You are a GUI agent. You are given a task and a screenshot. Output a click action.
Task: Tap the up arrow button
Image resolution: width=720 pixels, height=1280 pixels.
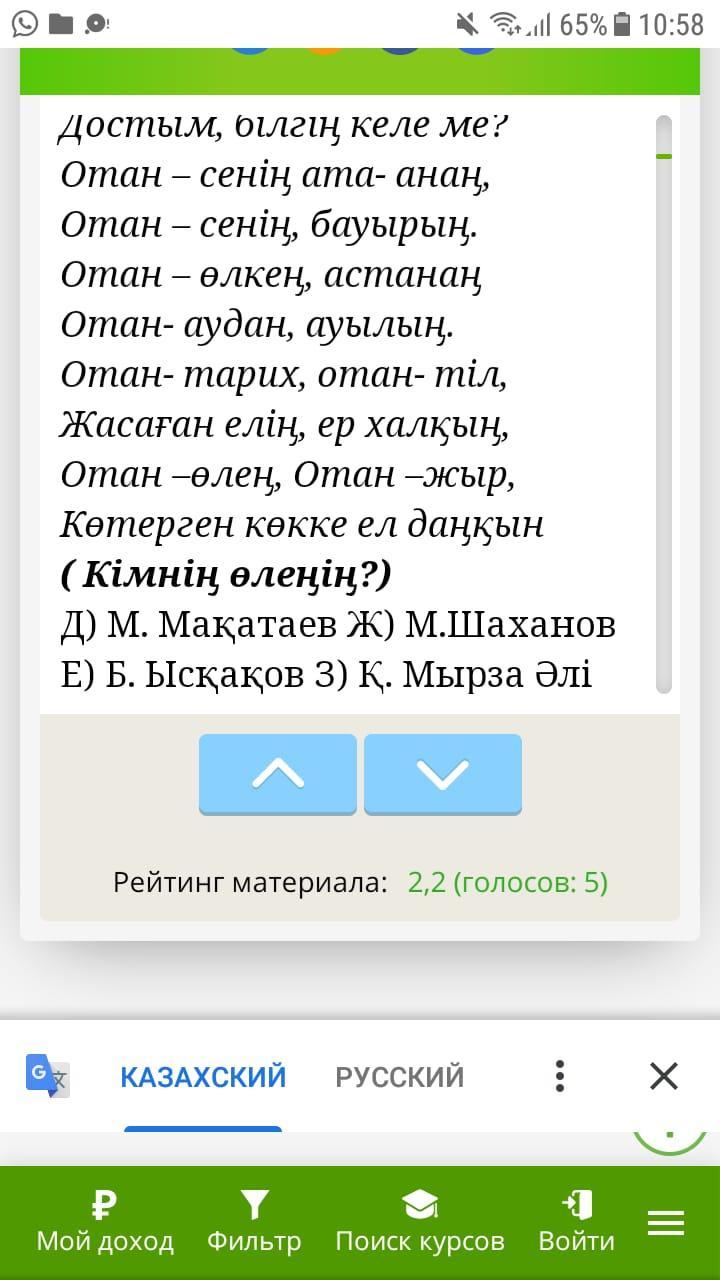pyautogui.click(x=278, y=774)
